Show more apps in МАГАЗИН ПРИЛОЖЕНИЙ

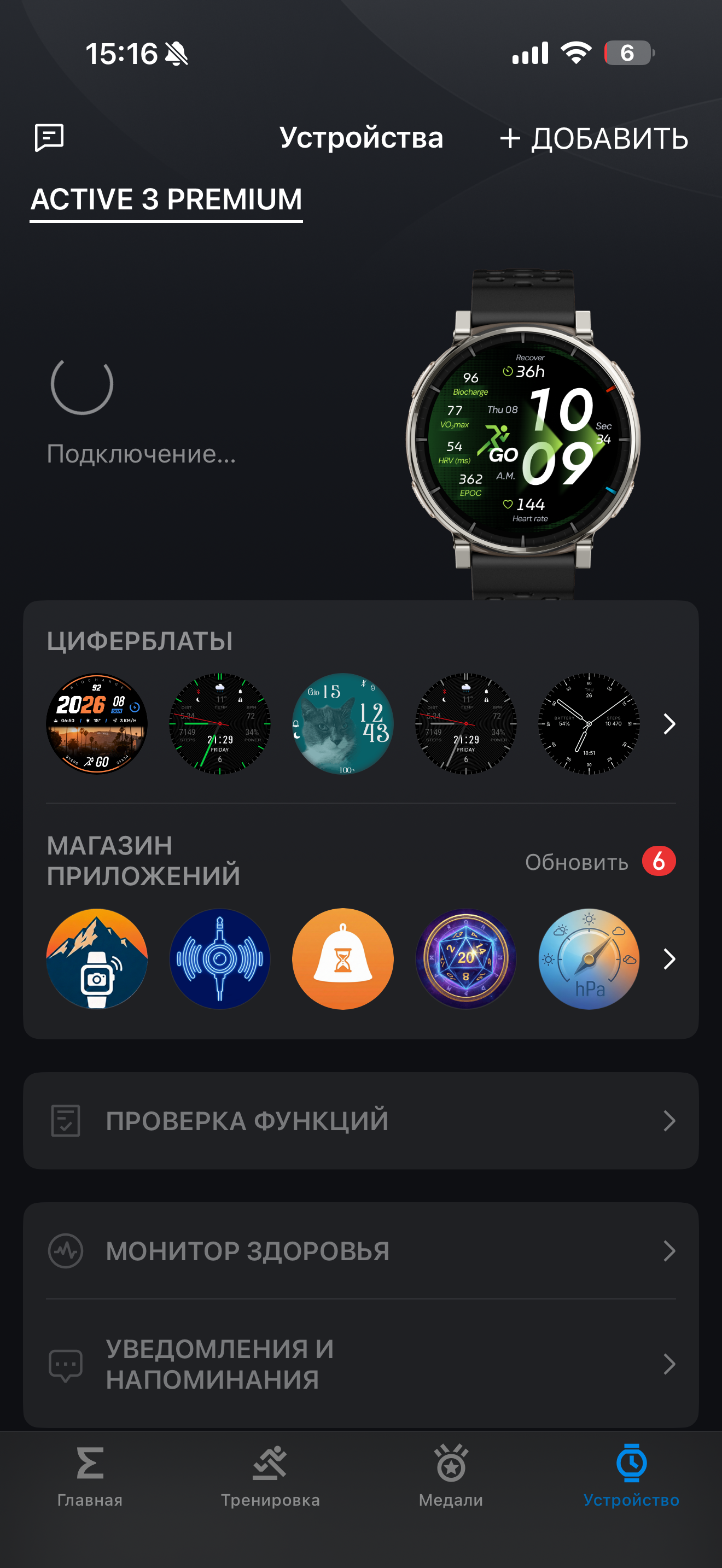point(669,959)
